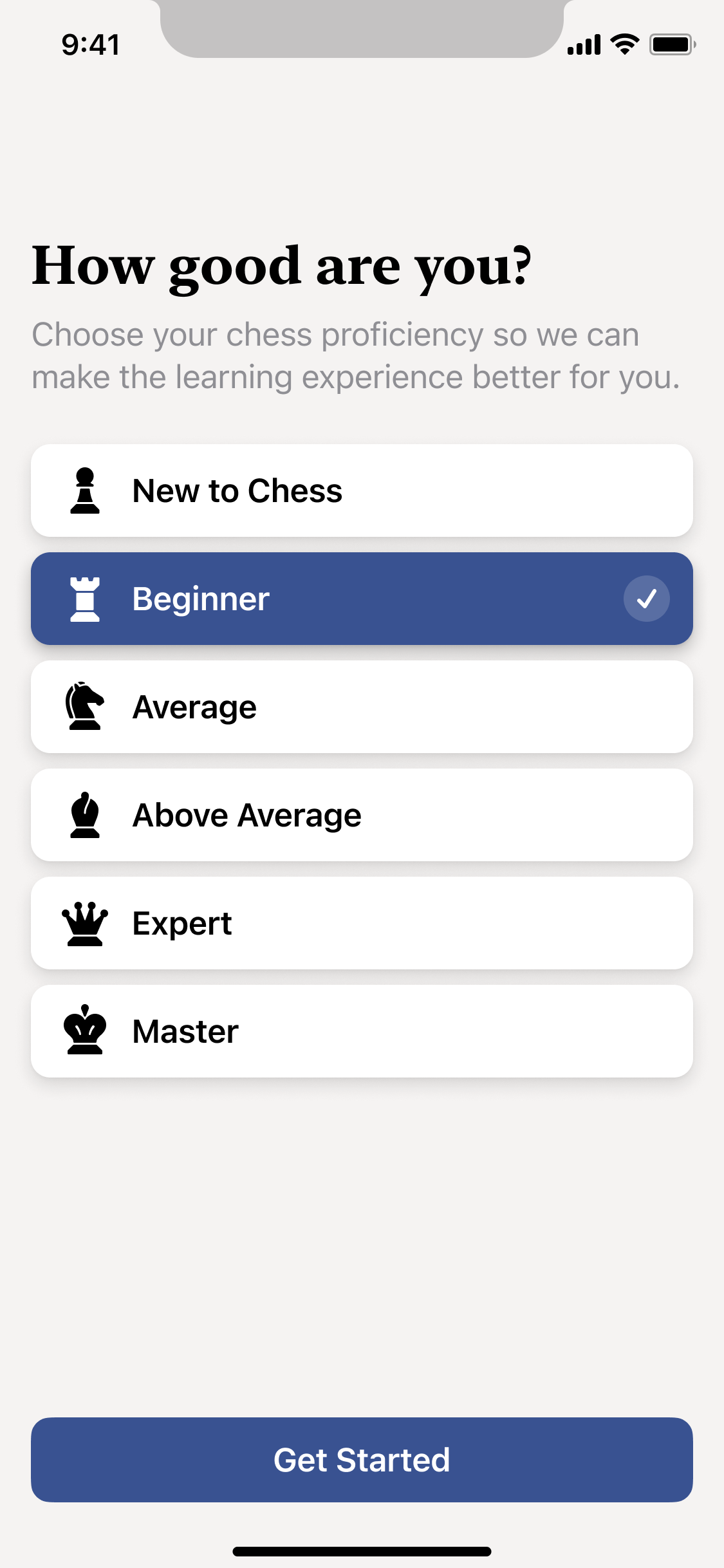Deselect the Beginner proficiency option

pos(362,599)
